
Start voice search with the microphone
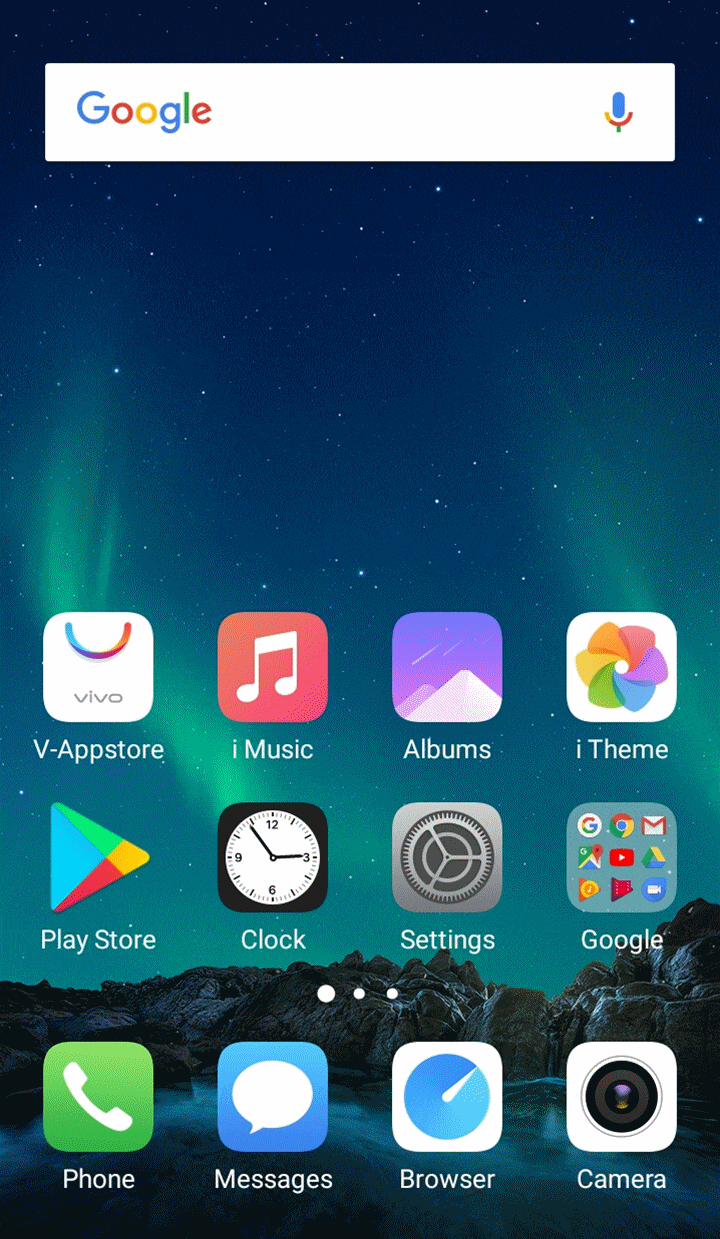click(618, 112)
